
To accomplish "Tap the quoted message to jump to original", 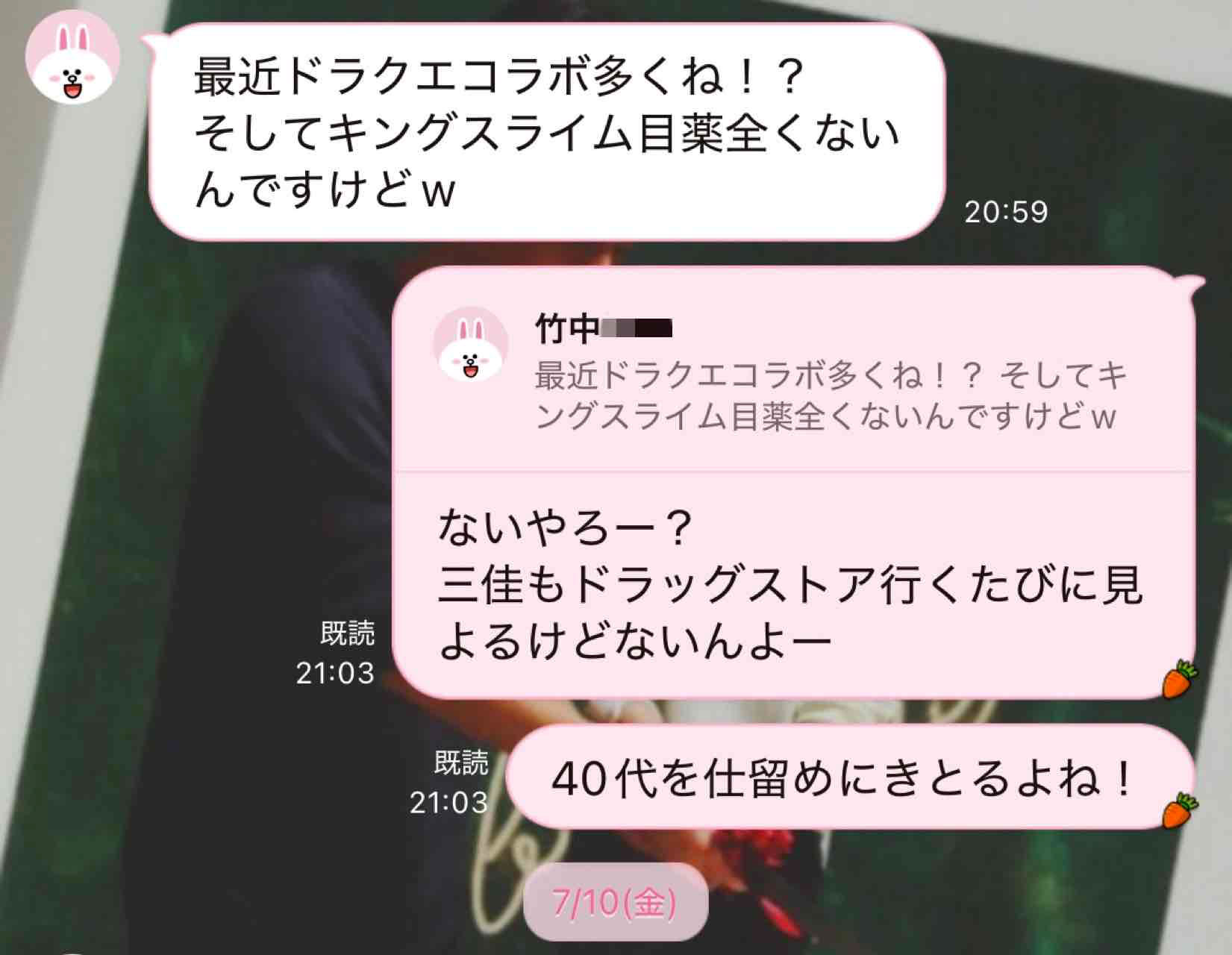I will 792,372.
